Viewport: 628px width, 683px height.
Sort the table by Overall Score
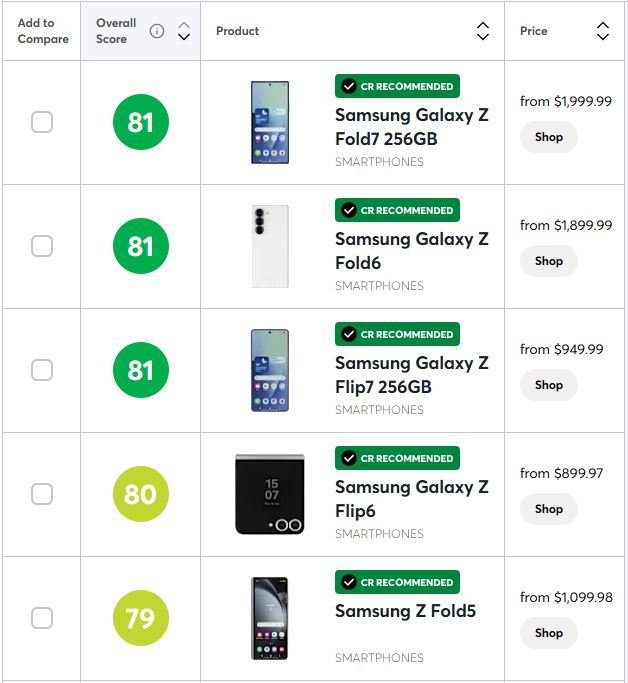click(183, 31)
